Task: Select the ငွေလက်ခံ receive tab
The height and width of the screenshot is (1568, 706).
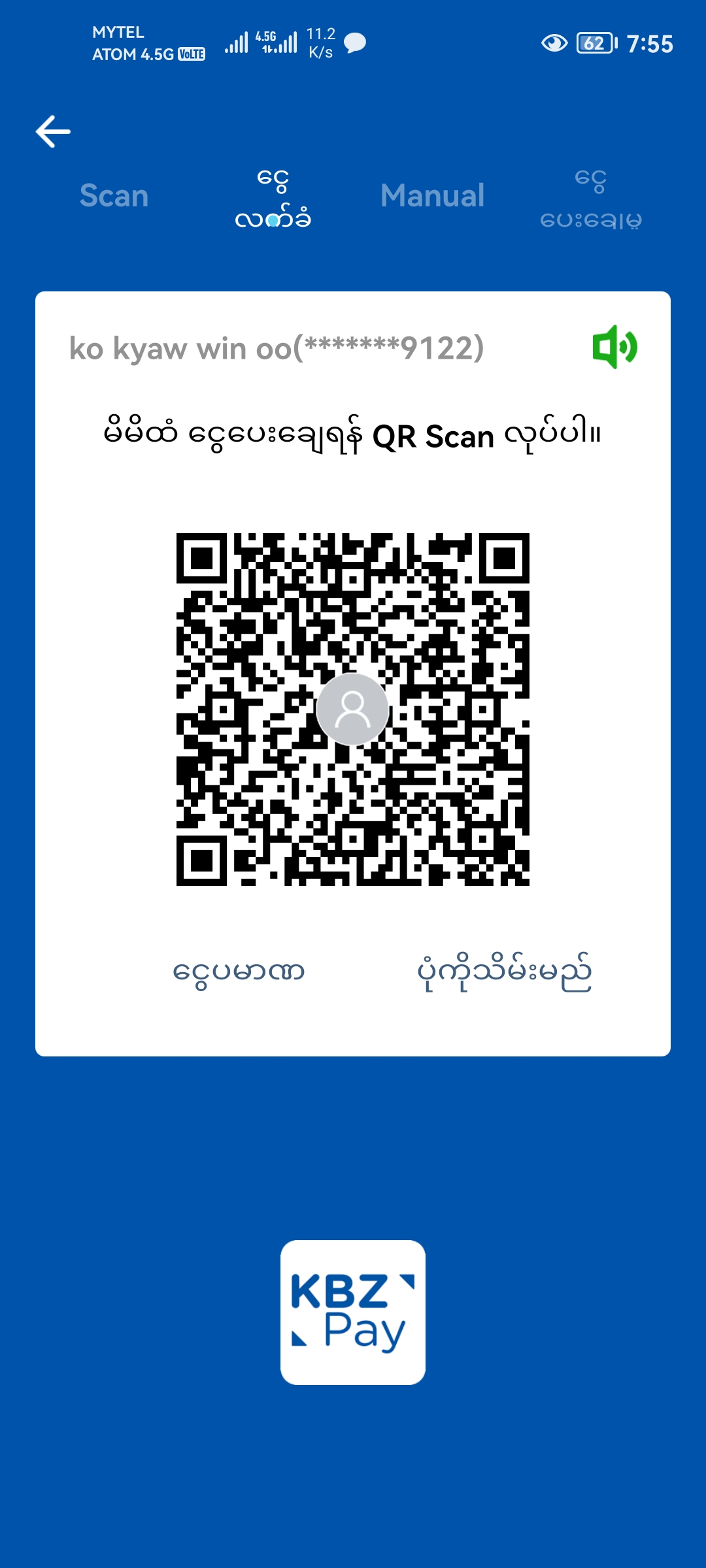Action: (273, 199)
